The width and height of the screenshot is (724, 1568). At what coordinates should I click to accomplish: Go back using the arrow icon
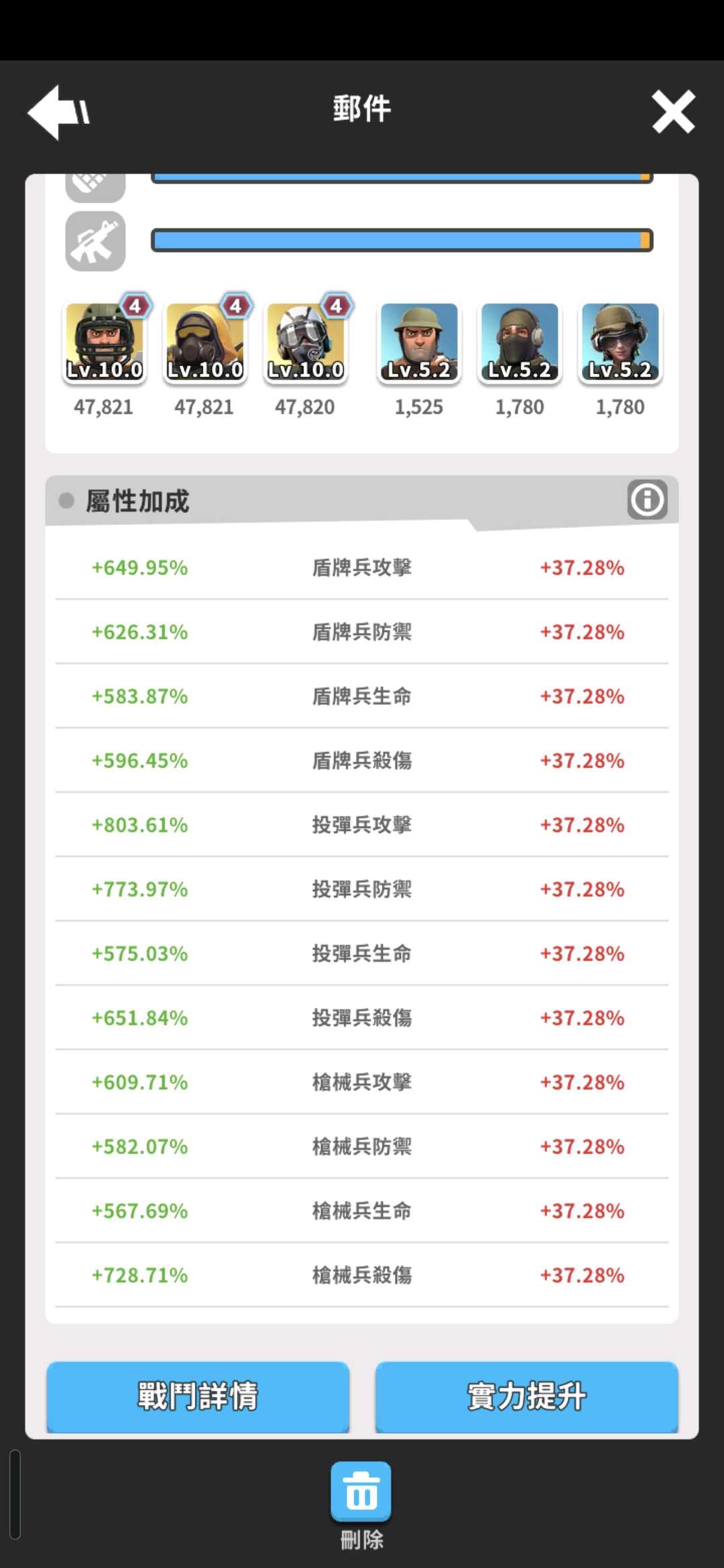[x=58, y=112]
